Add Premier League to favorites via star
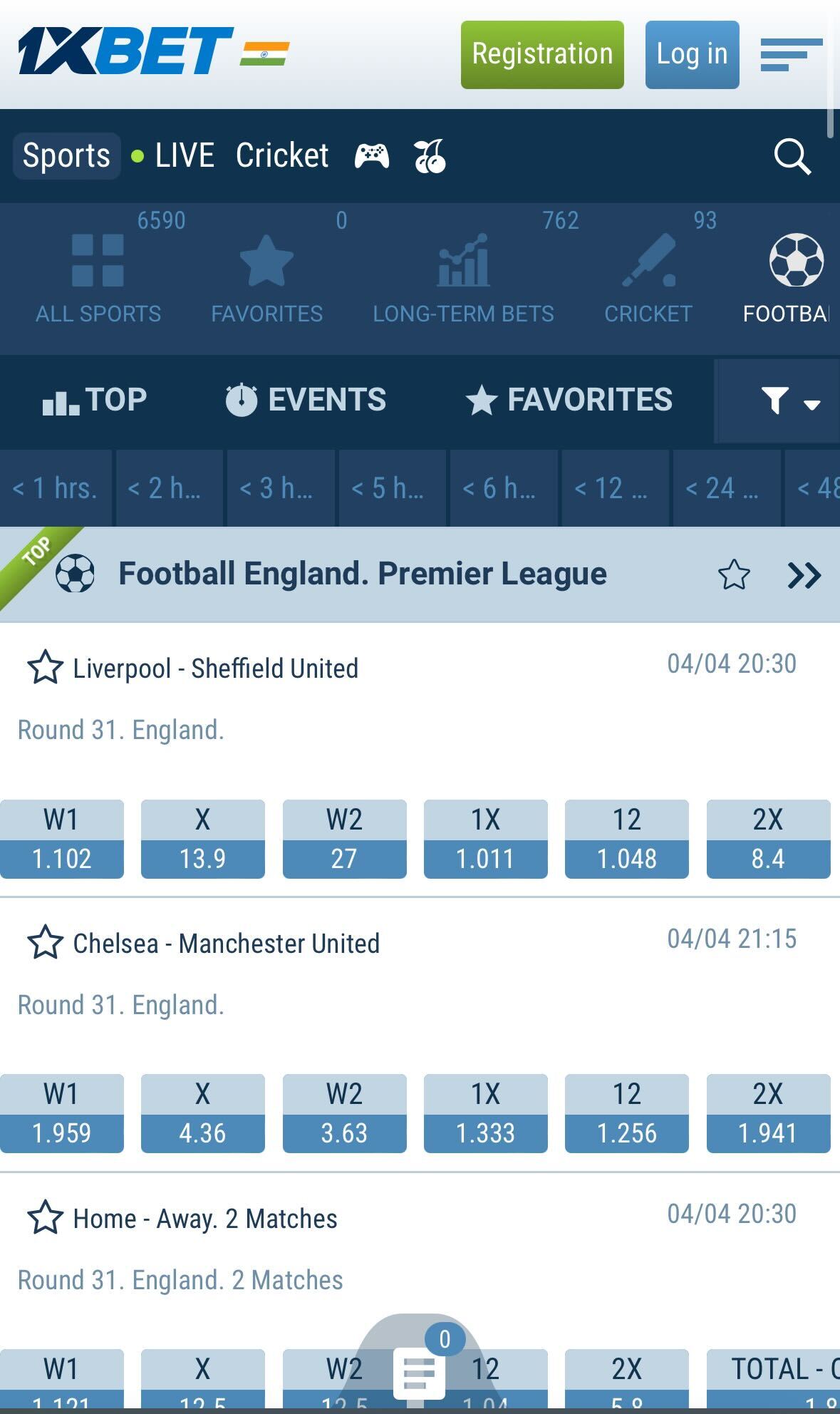The height and width of the screenshot is (1414, 840). point(735,574)
